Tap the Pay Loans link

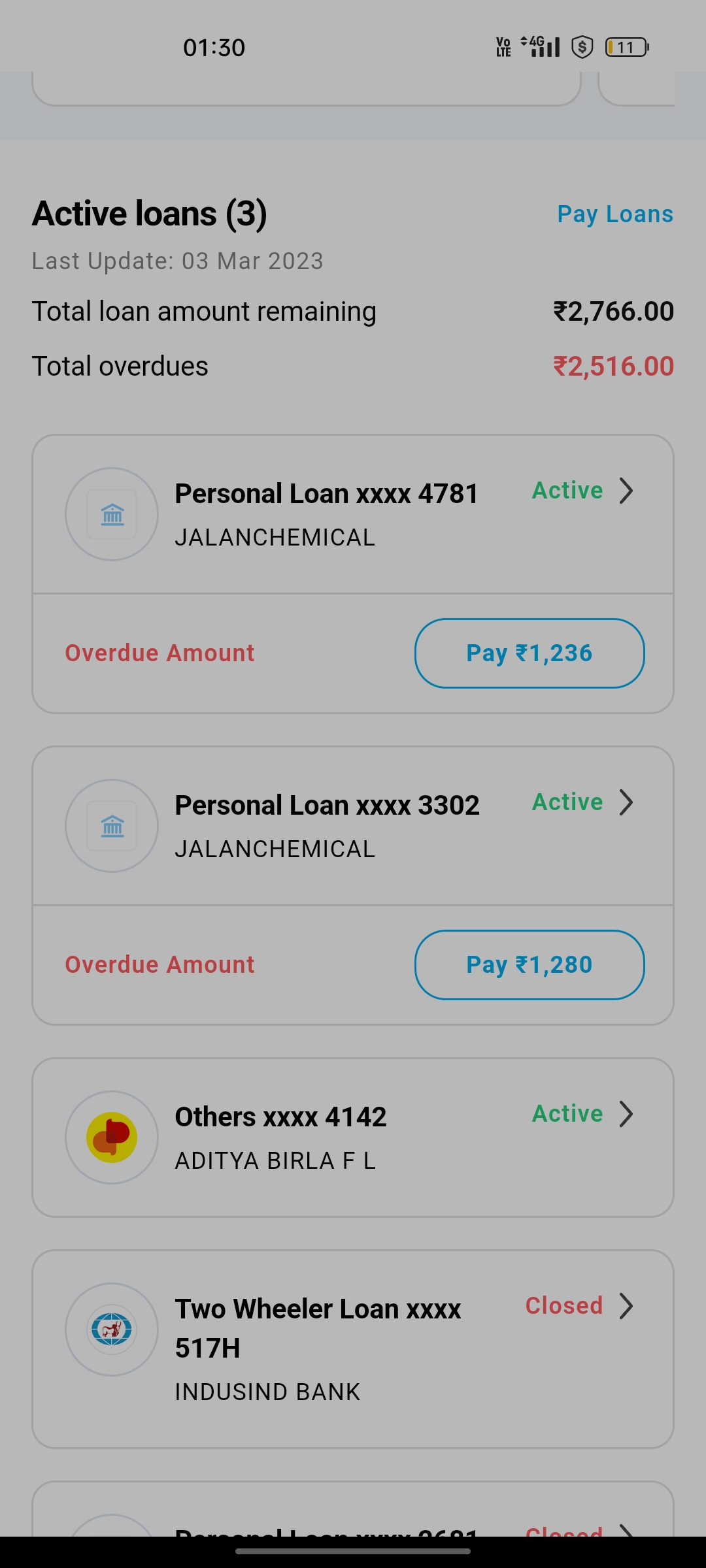click(614, 214)
